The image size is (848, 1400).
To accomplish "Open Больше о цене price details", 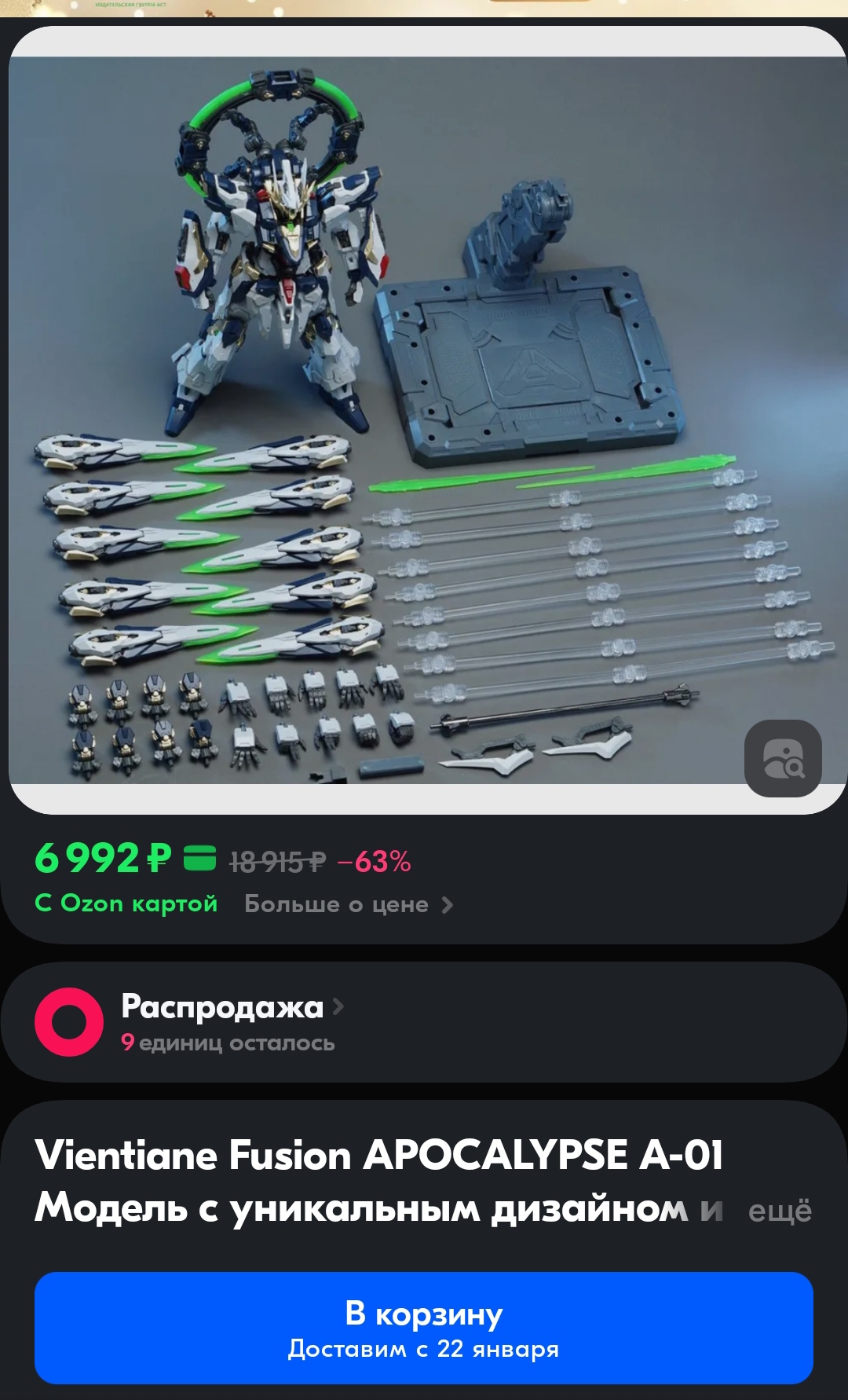I will pyautogui.click(x=349, y=904).
